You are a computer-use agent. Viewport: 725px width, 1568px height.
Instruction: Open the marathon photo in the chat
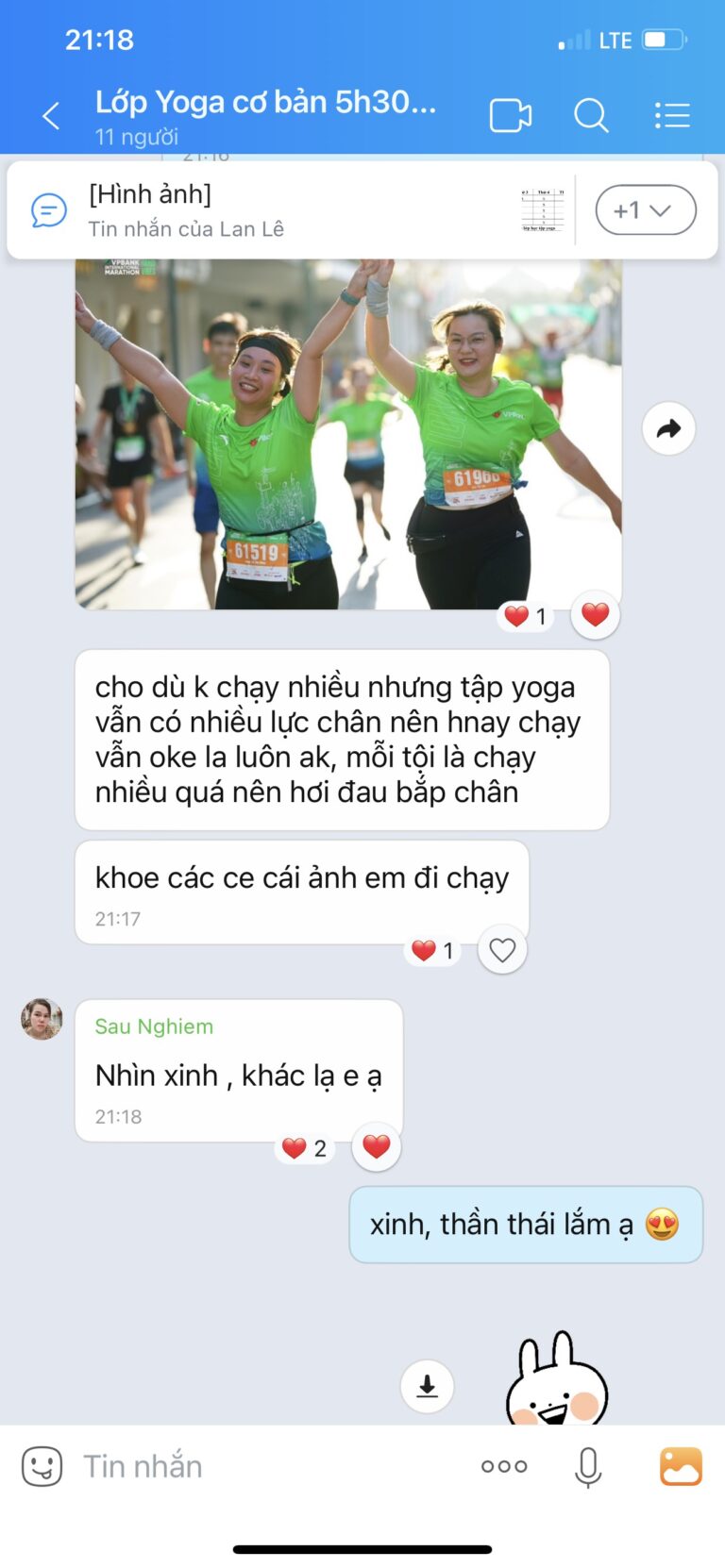click(347, 434)
